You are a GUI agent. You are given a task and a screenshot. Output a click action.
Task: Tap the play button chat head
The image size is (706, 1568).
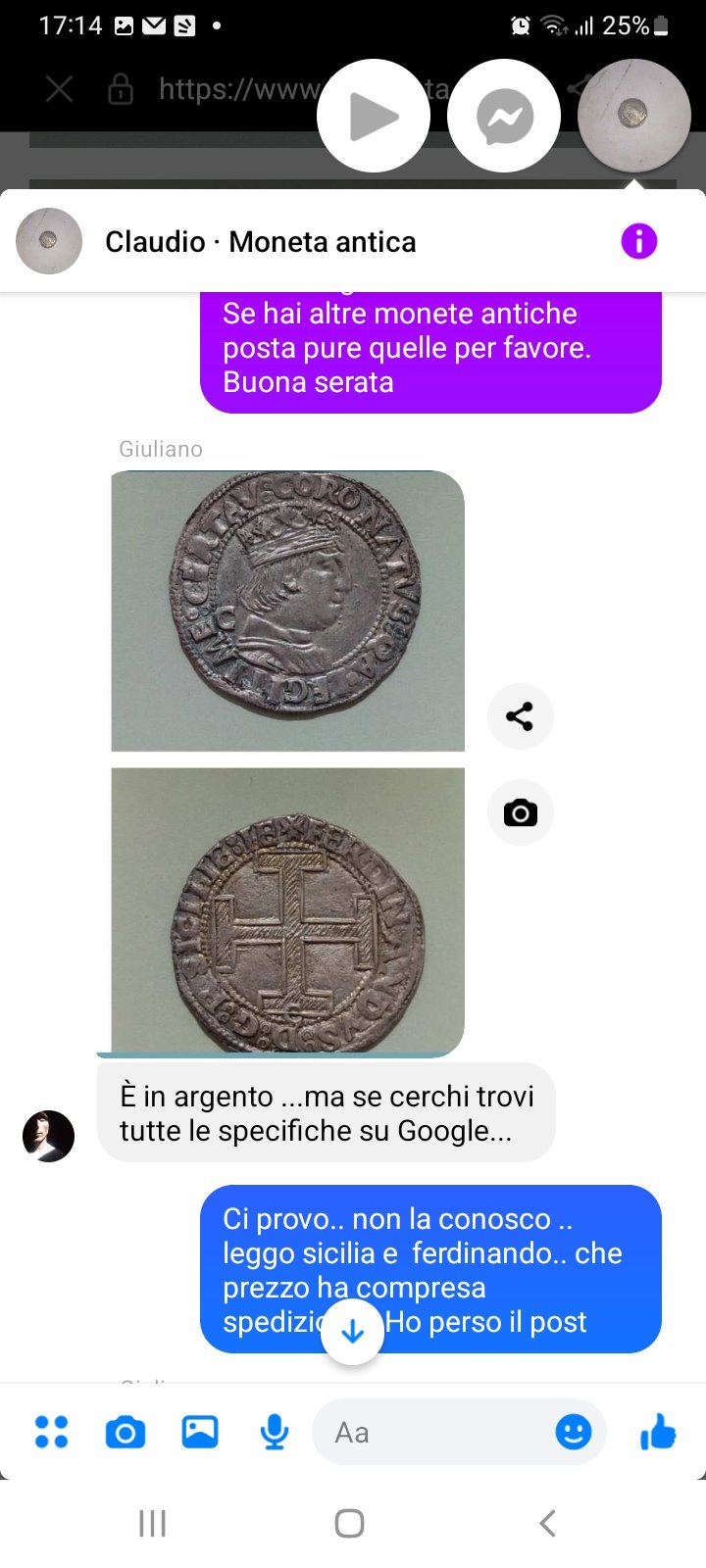374,117
